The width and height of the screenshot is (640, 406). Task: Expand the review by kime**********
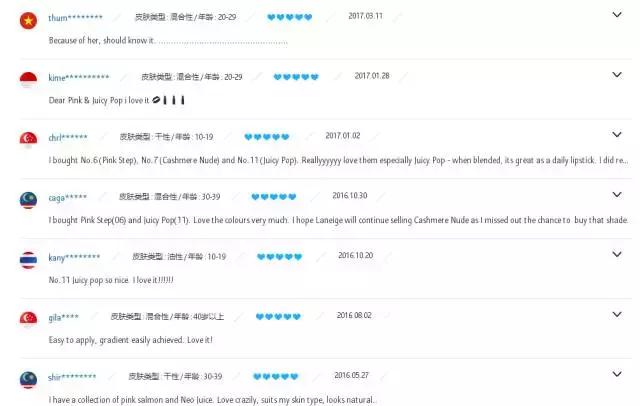coord(615,75)
